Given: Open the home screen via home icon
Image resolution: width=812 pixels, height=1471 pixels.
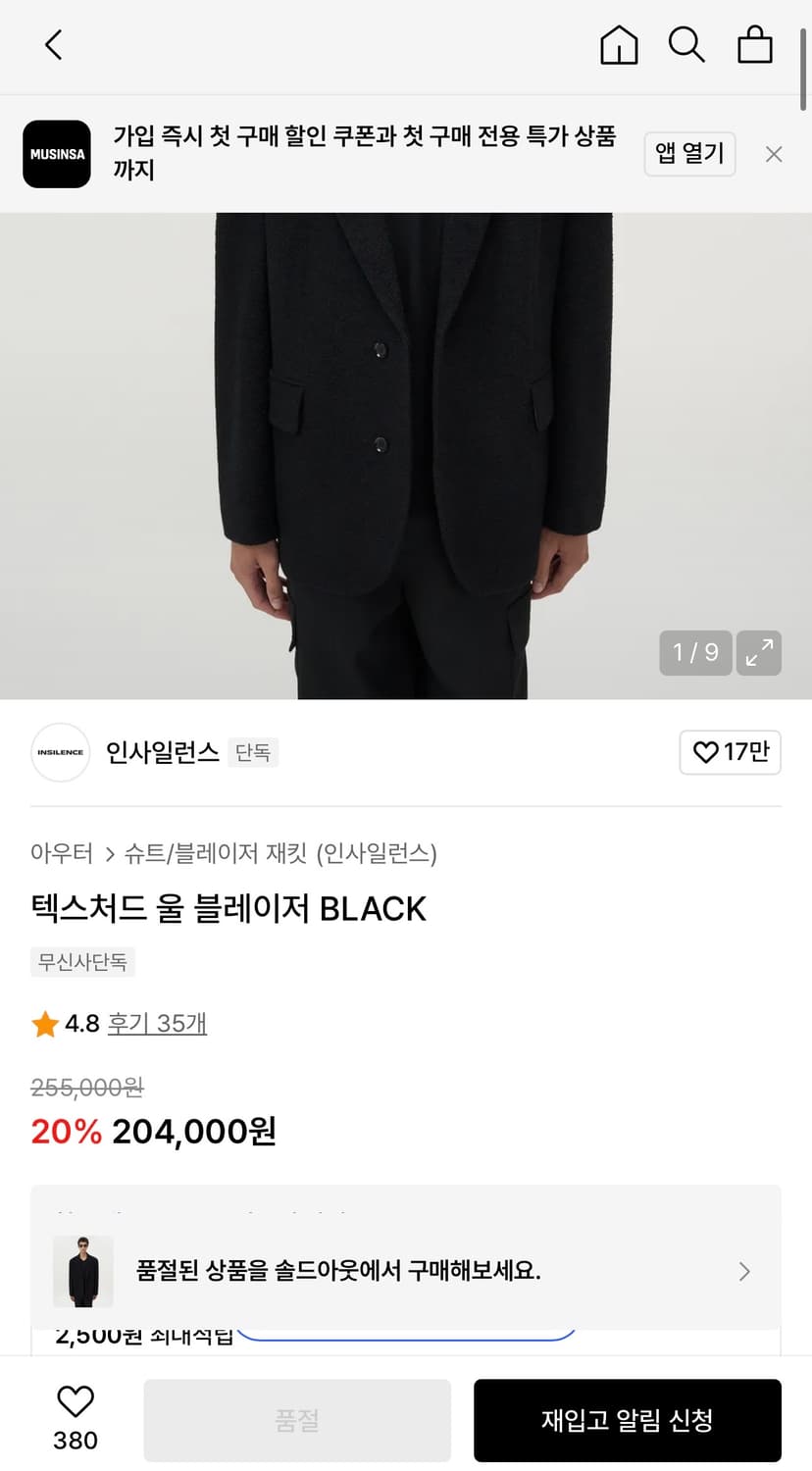Looking at the screenshot, I should click(618, 45).
